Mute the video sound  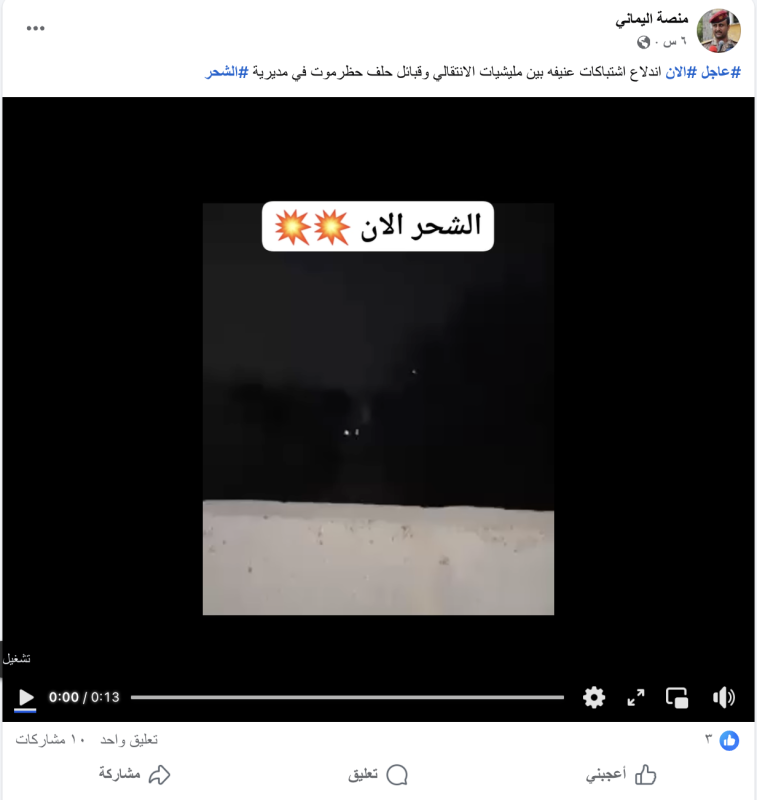[x=723, y=697]
